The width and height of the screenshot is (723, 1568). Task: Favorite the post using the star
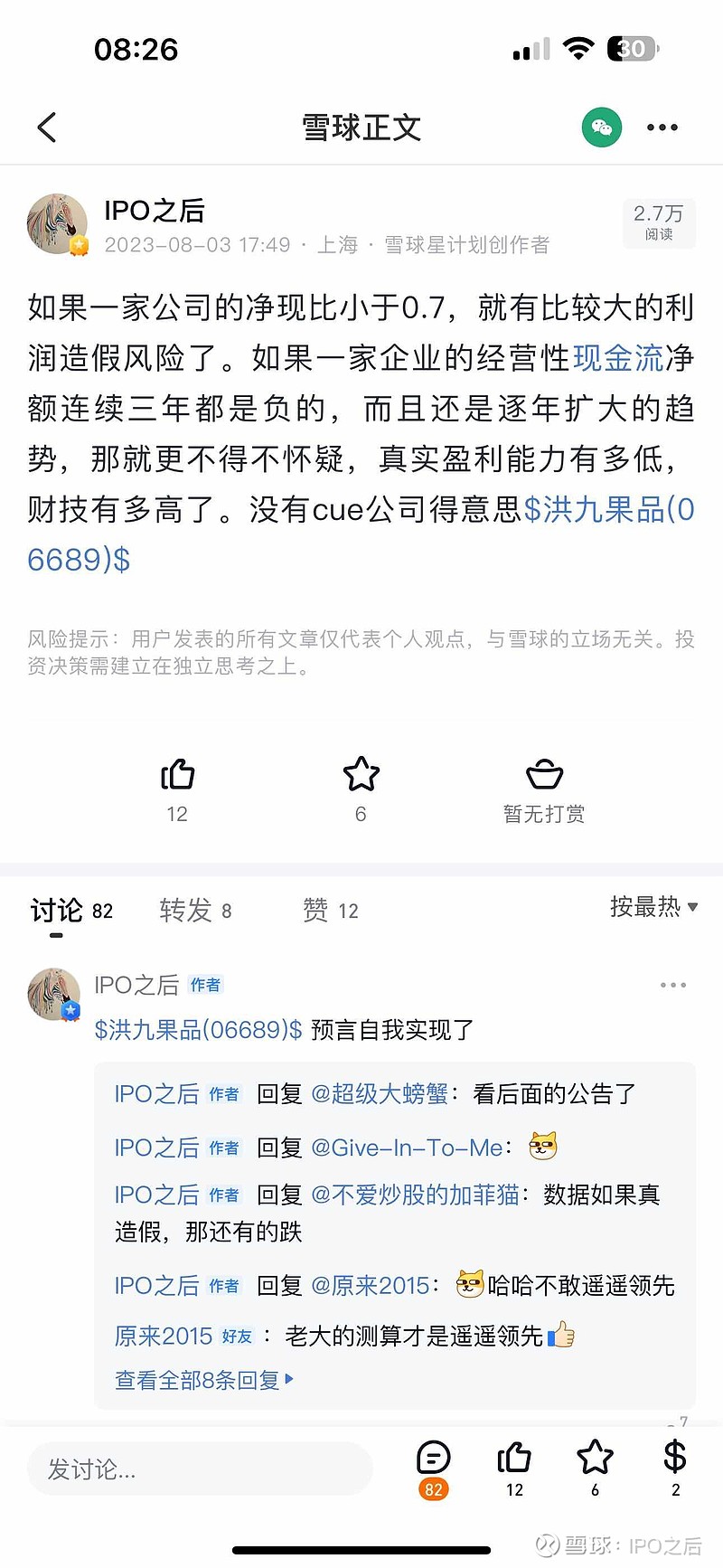pyautogui.click(x=361, y=774)
